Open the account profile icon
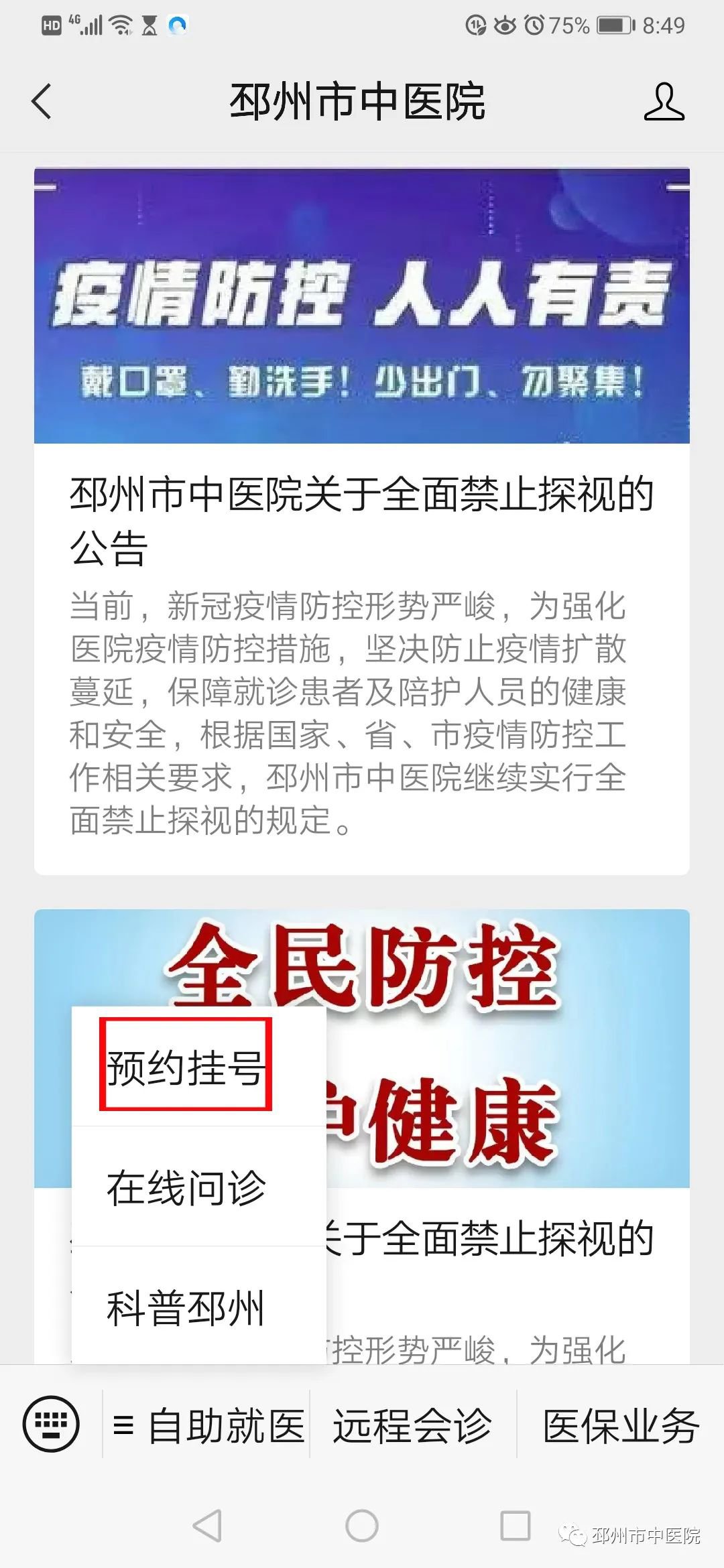The image size is (724, 1568). point(664,102)
